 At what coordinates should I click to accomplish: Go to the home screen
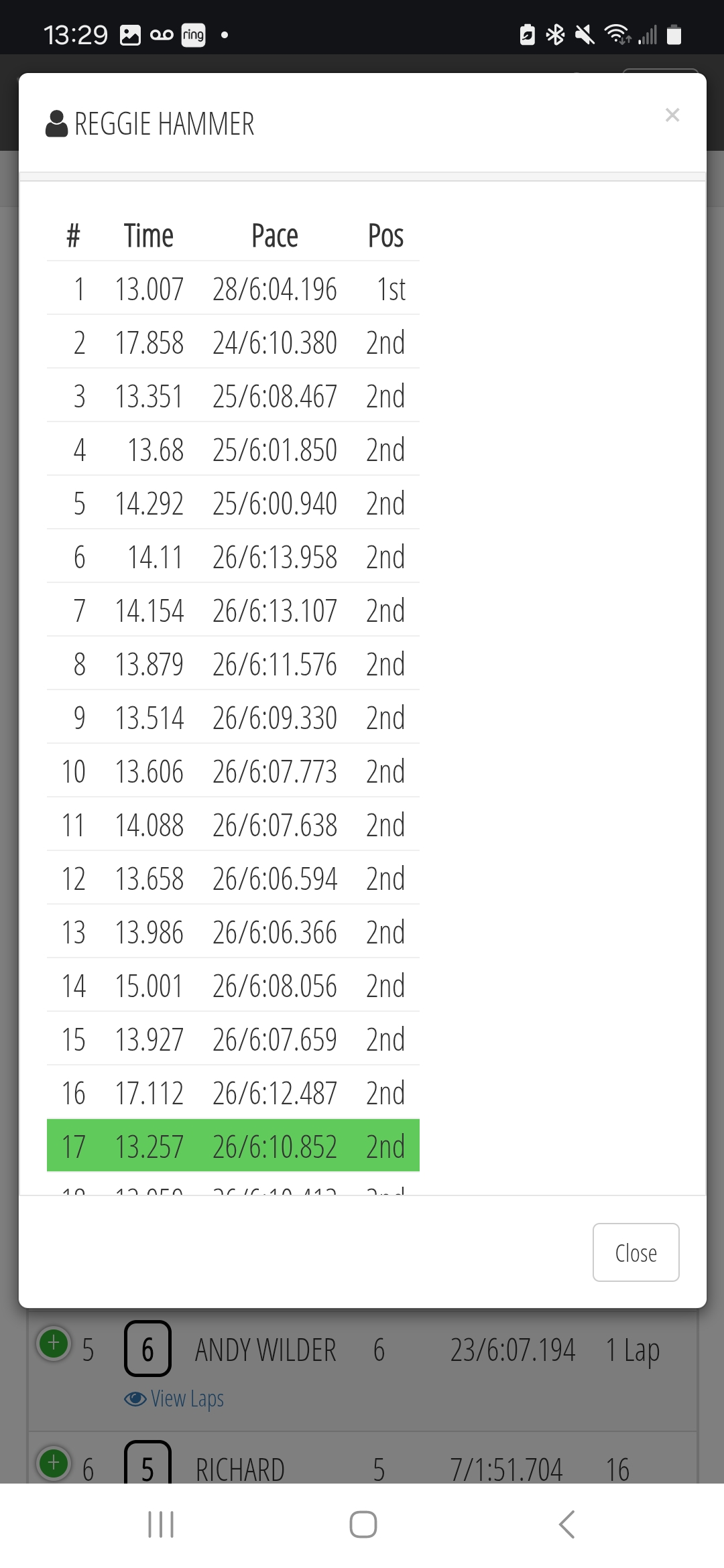click(x=363, y=1524)
